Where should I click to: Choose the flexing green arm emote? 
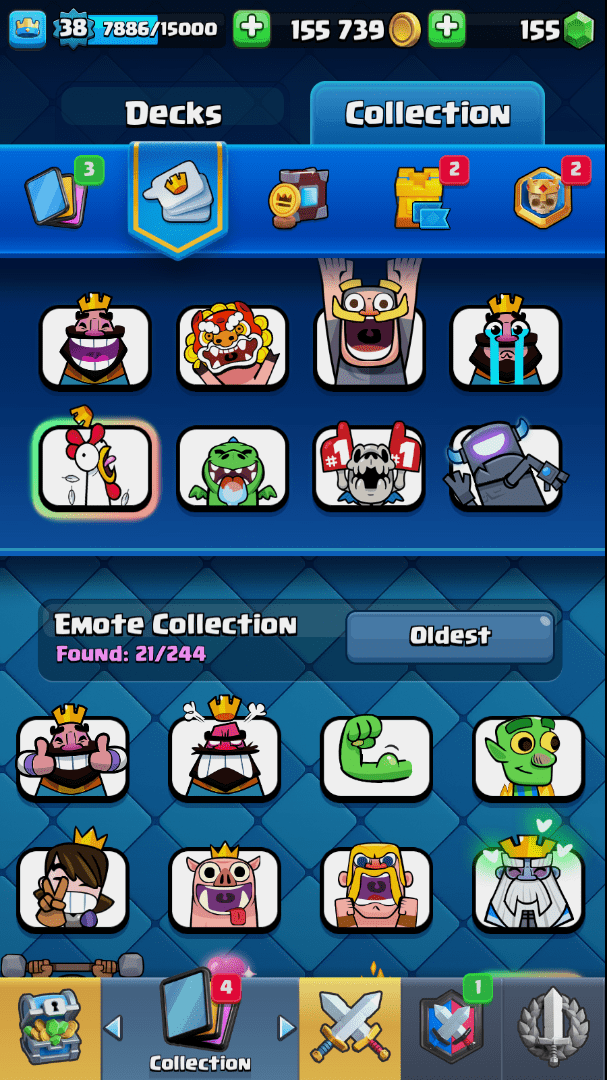(x=376, y=756)
